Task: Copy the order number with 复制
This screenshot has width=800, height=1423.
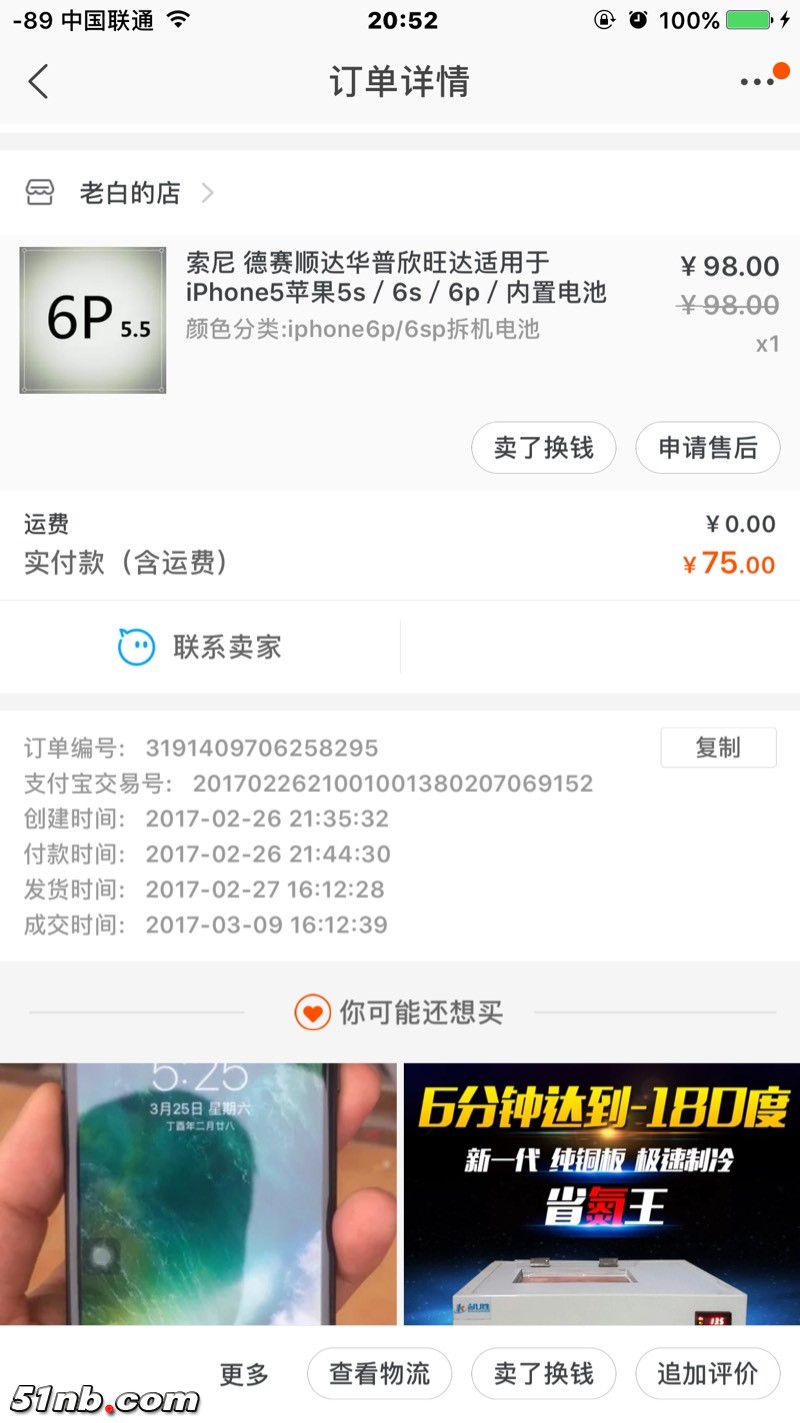Action: click(718, 748)
